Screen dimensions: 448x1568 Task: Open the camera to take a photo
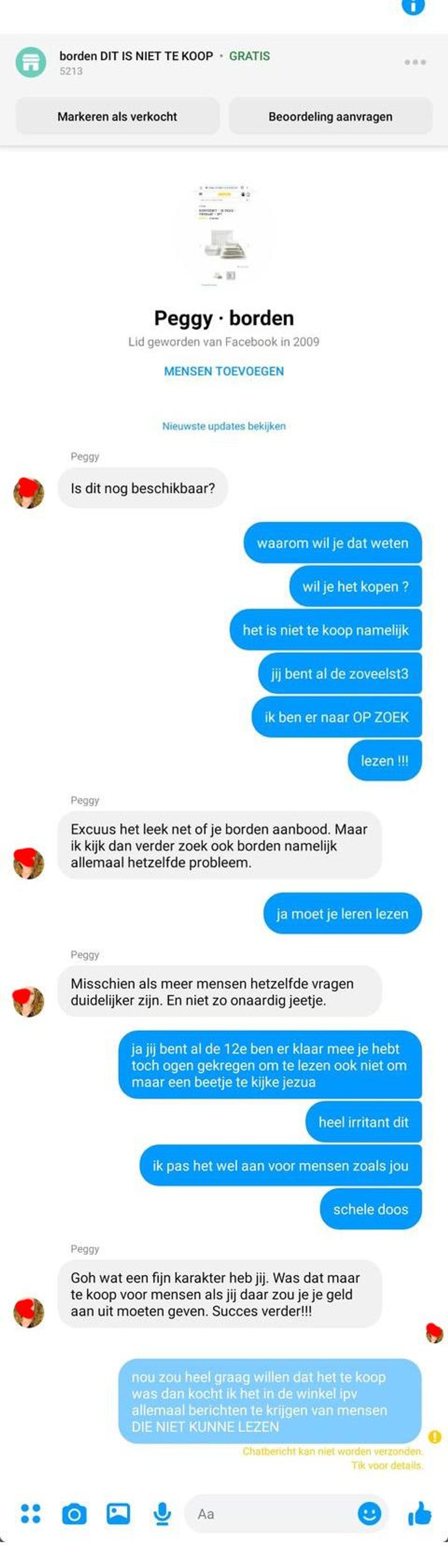click(74, 1514)
